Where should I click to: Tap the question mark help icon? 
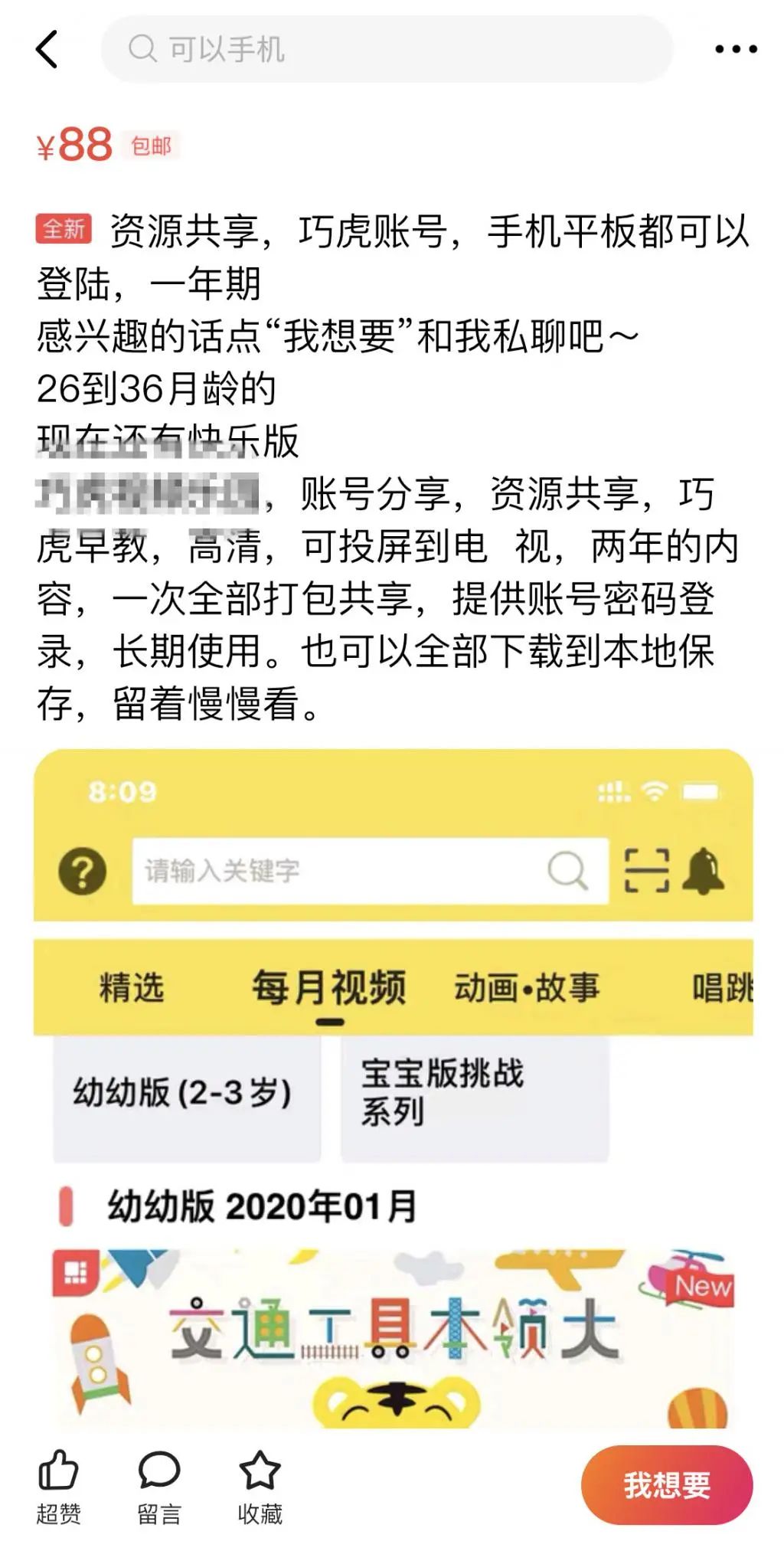pos(83,869)
